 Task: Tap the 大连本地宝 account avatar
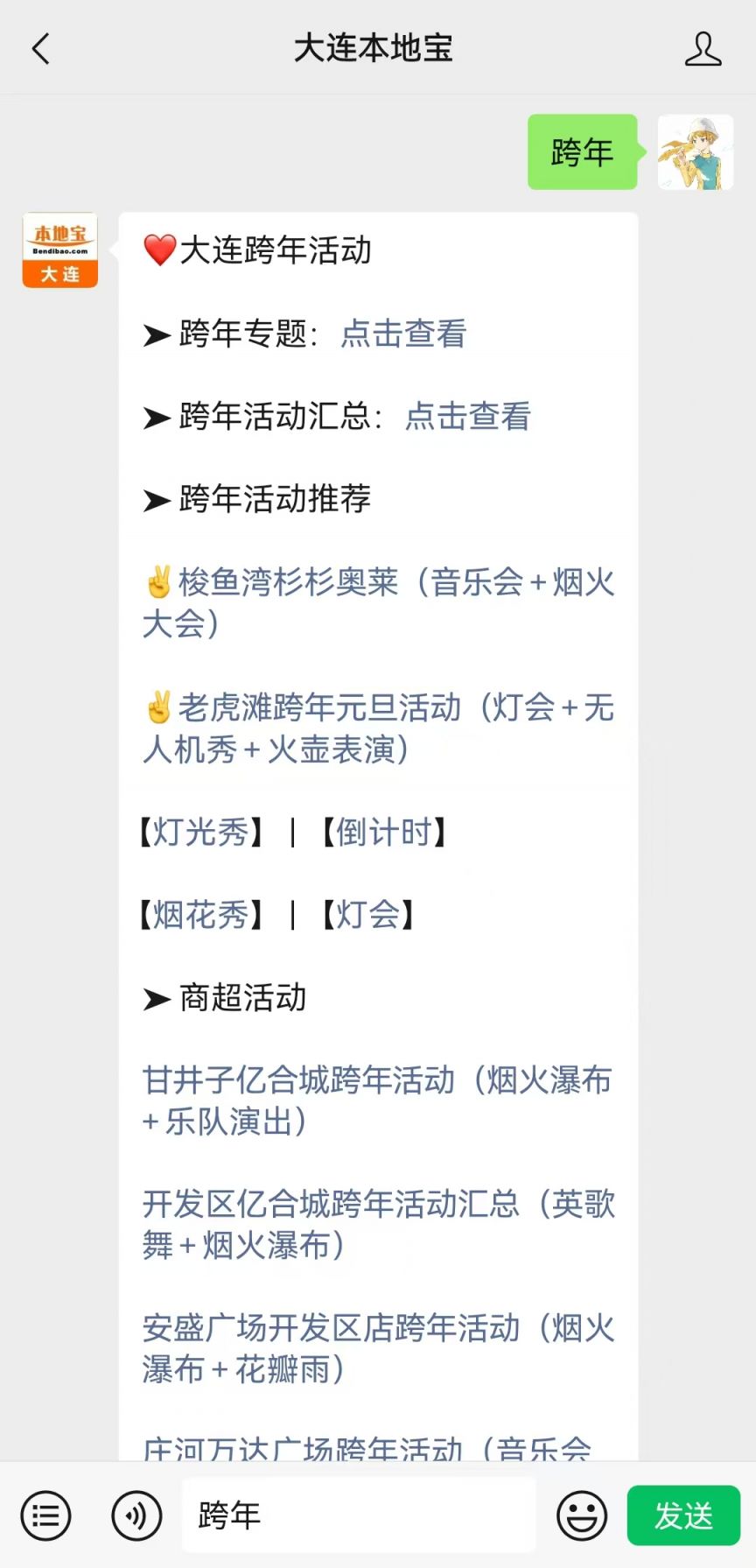(60, 250)
